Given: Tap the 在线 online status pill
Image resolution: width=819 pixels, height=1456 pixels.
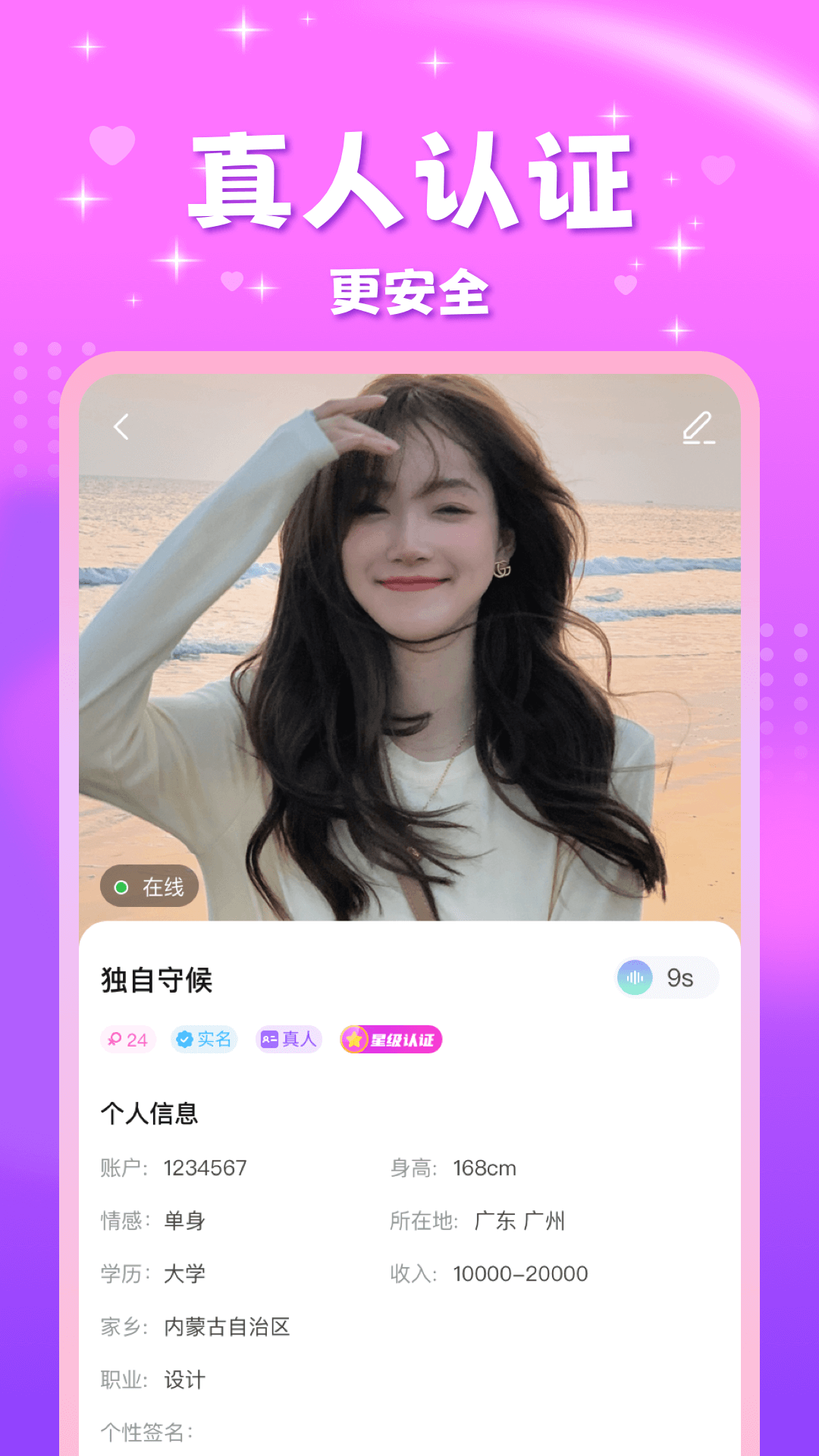Looking at the screenshot, I should tap(149, 886).
